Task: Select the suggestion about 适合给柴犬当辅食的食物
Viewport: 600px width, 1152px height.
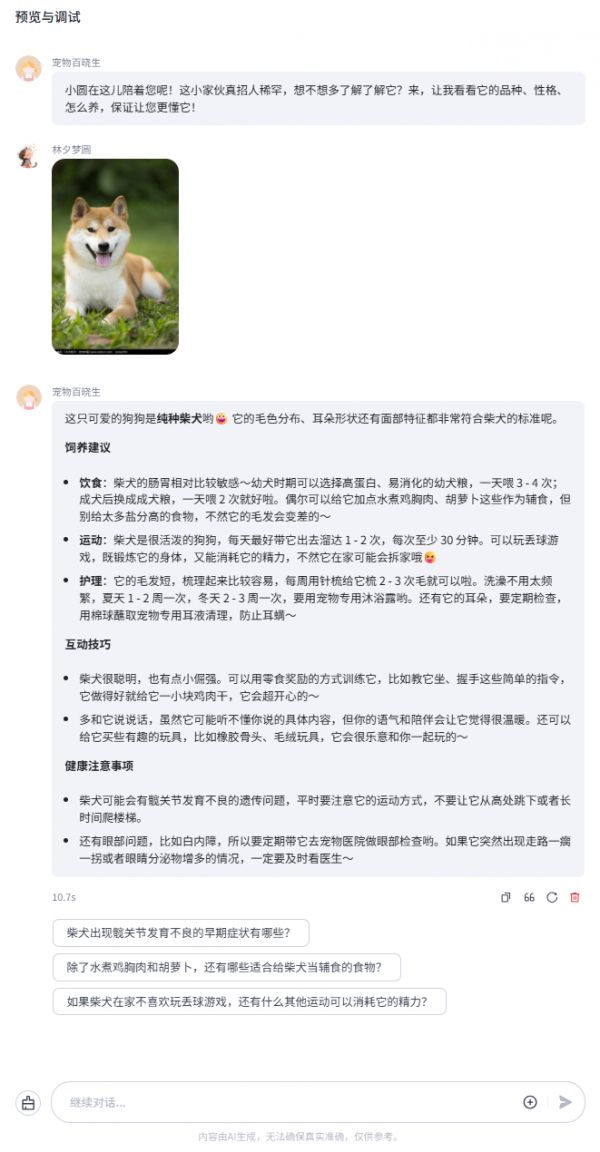Action: click(227, 967)
